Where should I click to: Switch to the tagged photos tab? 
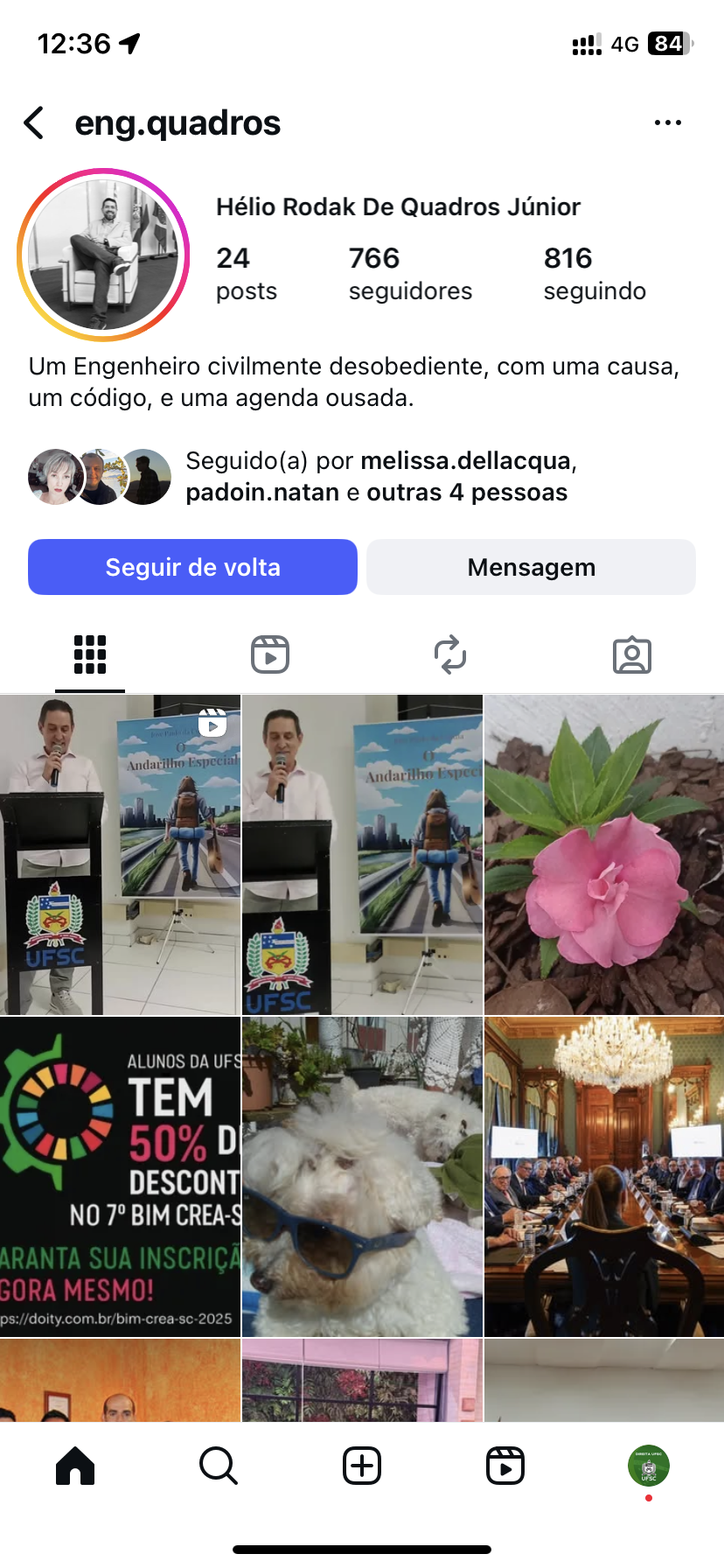pyautogui.click(x=631, y=654)
